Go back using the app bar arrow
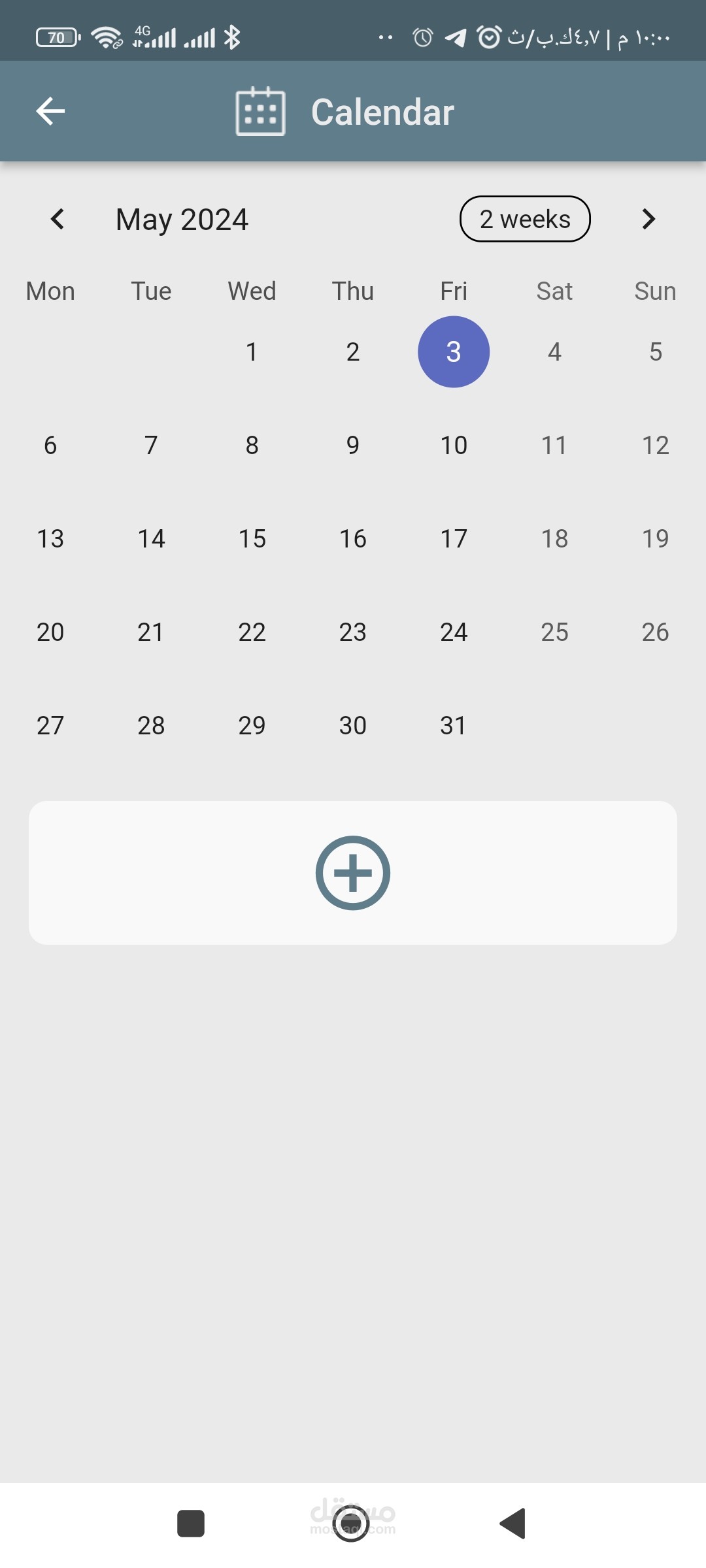The width and height of the screenshot is (706, 1568). tap(50, 111)
